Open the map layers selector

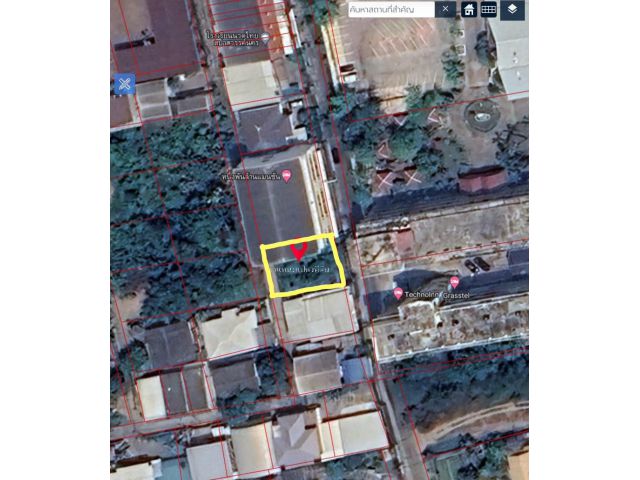coord(513,9)
